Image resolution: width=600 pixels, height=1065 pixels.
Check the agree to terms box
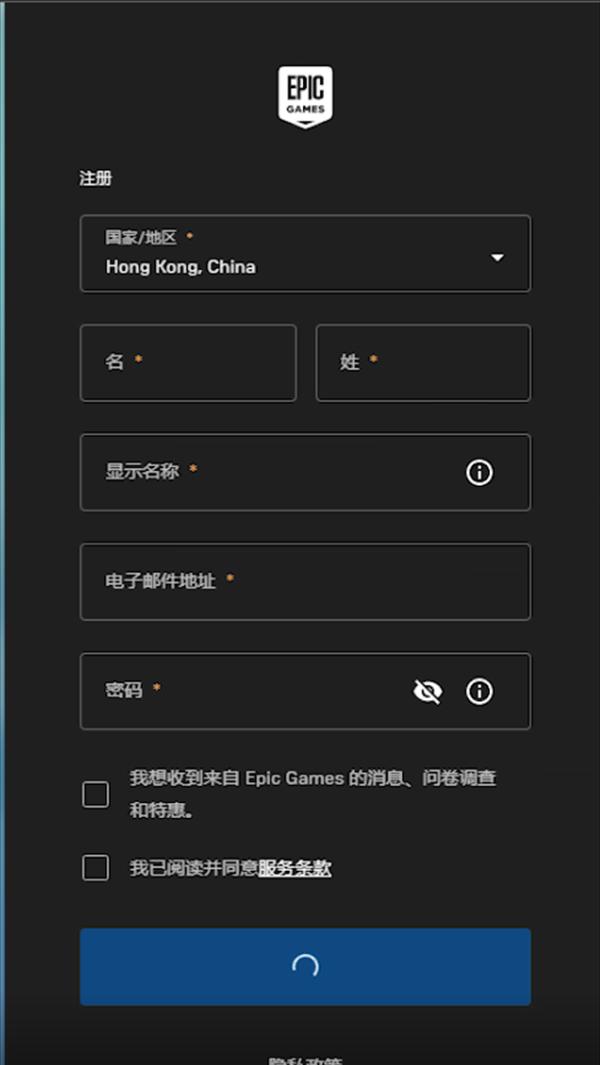coord(96,868)
